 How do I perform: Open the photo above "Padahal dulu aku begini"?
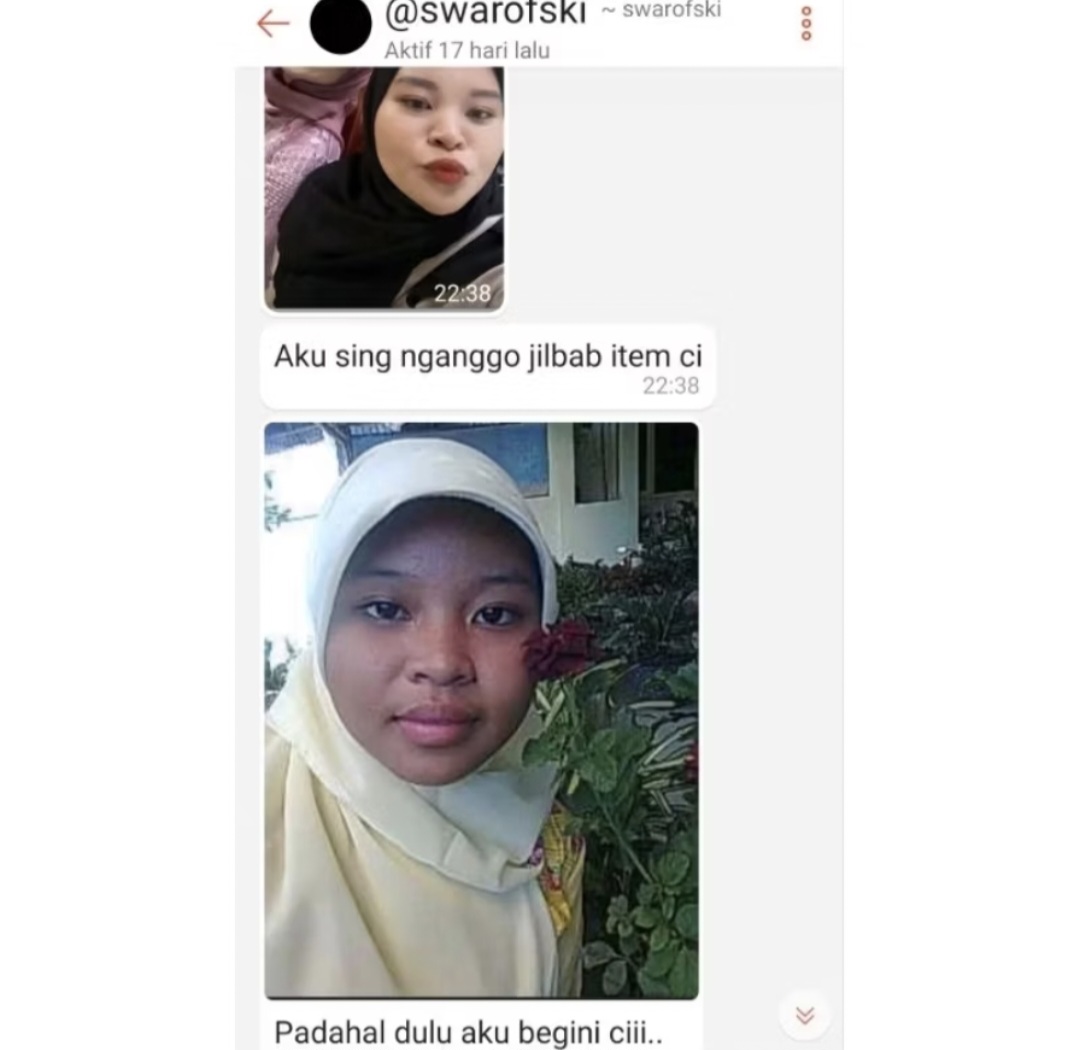(x=481, y=710)
